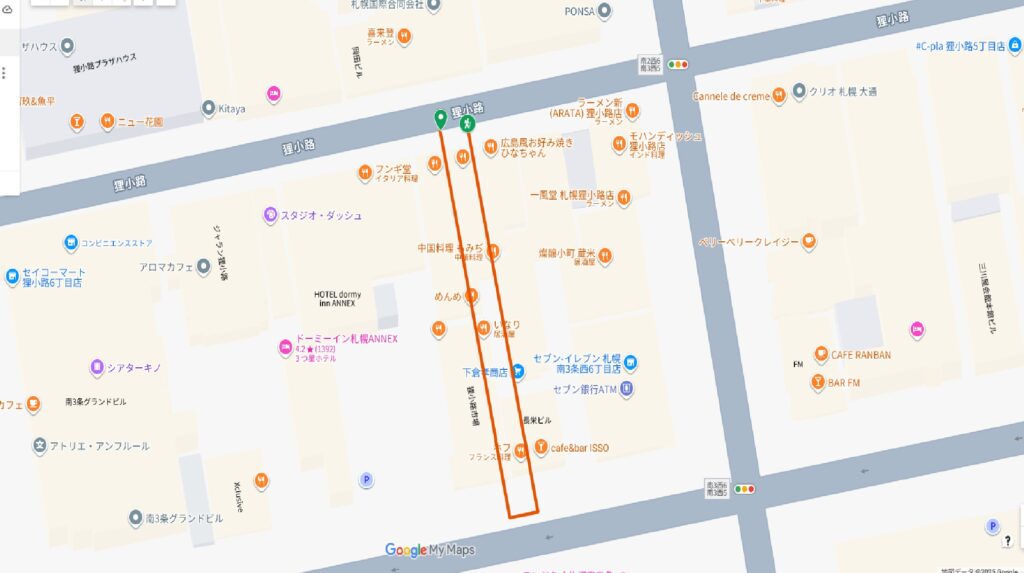Select the green pin marker
1024x573 pixels.
pyautogui.click(x=440, y=119)
